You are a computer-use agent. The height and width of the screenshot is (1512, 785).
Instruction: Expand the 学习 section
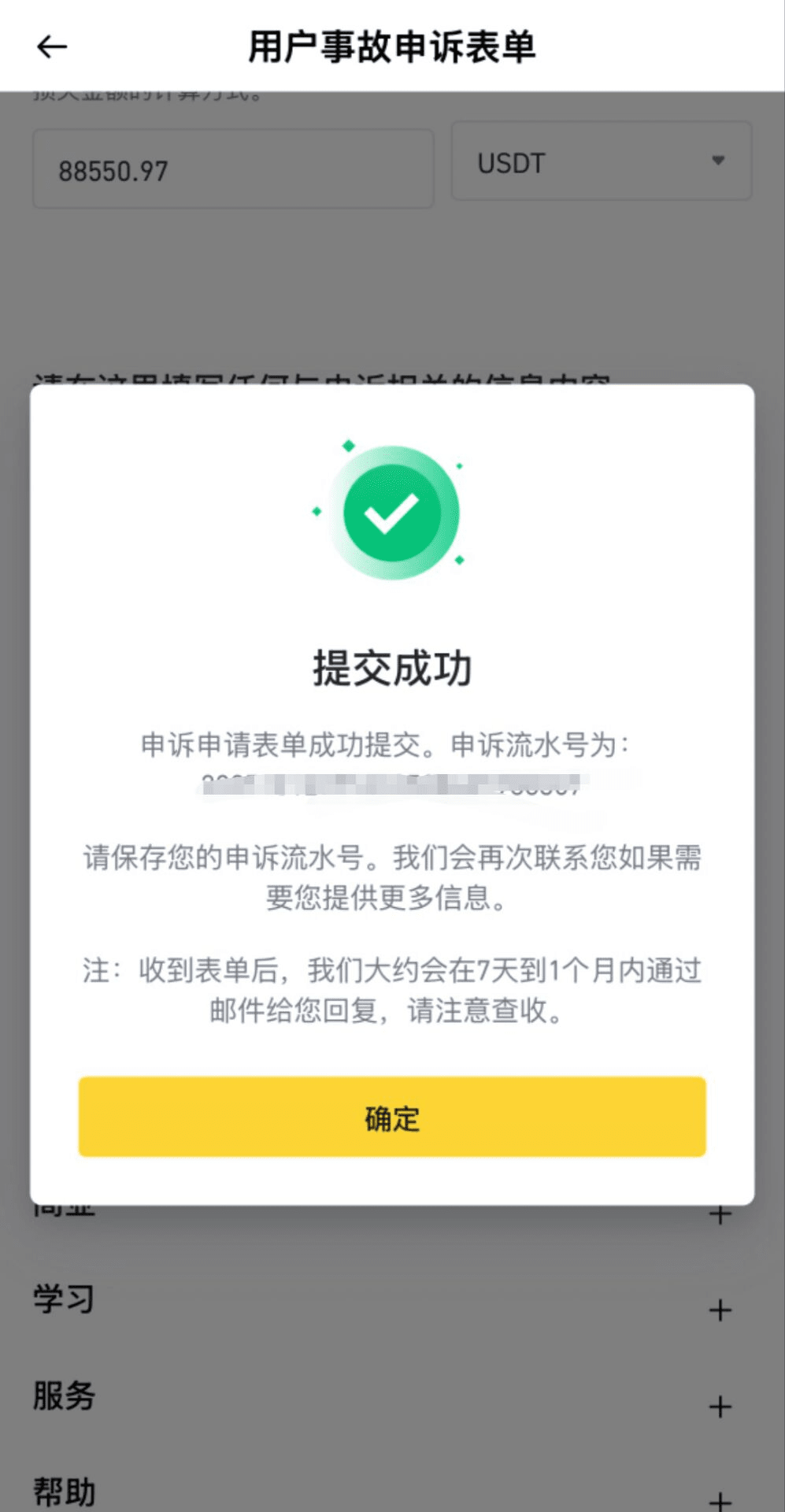click(x=720, y=1310)
